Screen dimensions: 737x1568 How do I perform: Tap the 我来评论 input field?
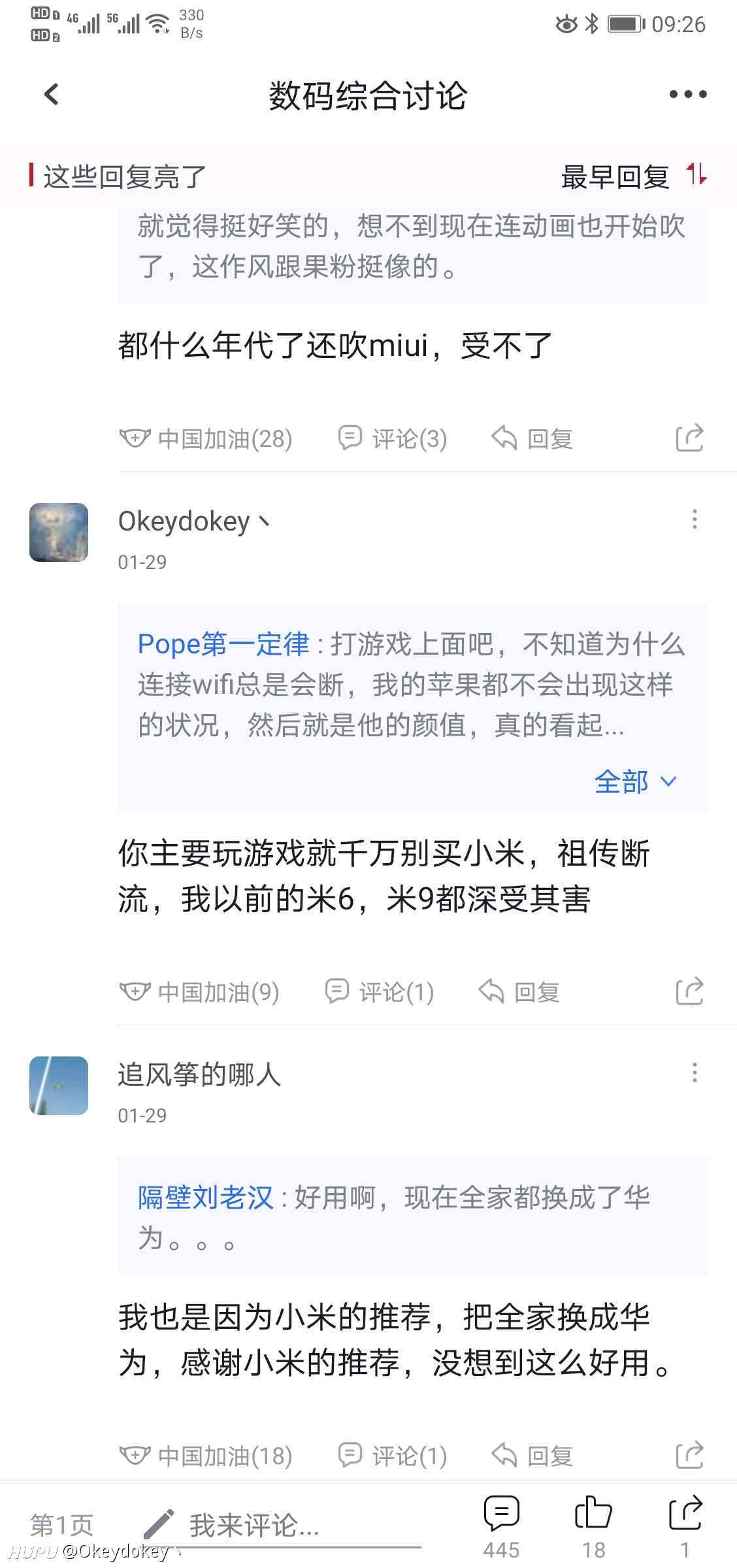coord(282,1526)
